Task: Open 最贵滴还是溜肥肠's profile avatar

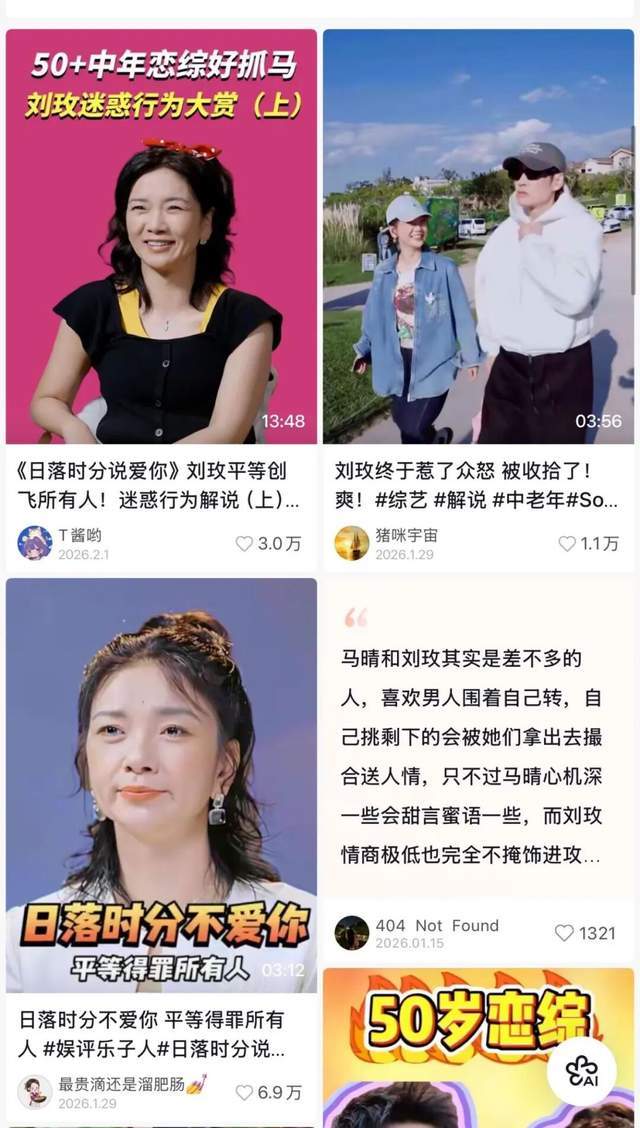Action: pyautogui.click(x=35, y=1092)
